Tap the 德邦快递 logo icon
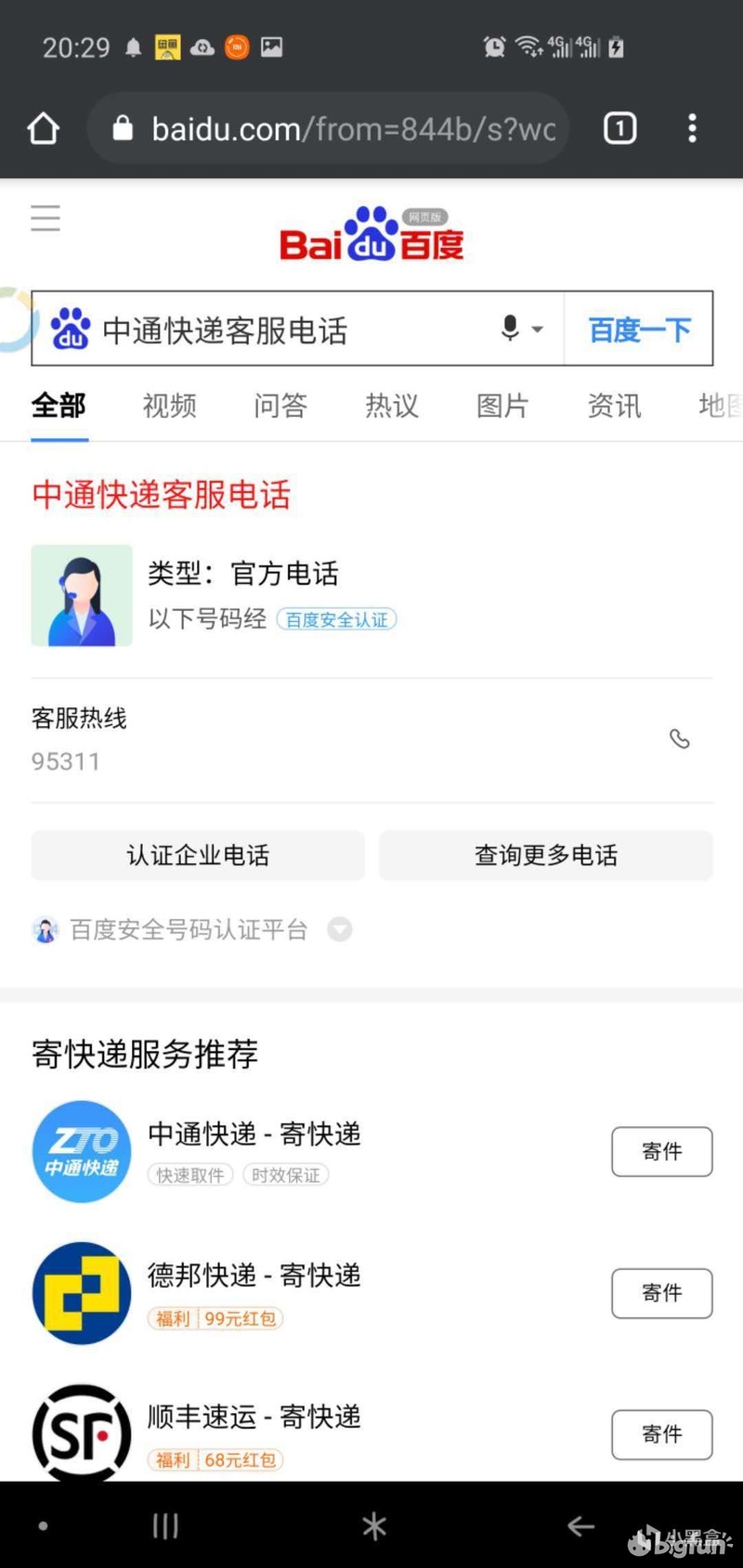The height and width of the screenshot is (1568, 743). click(81, 1292)
